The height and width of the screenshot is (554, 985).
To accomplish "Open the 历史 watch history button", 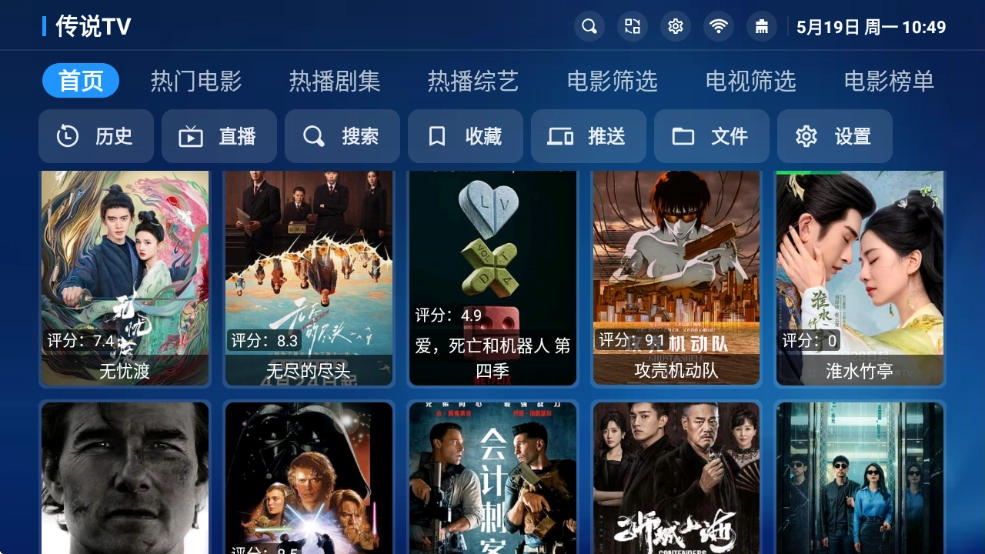I will tap(96, 136).
